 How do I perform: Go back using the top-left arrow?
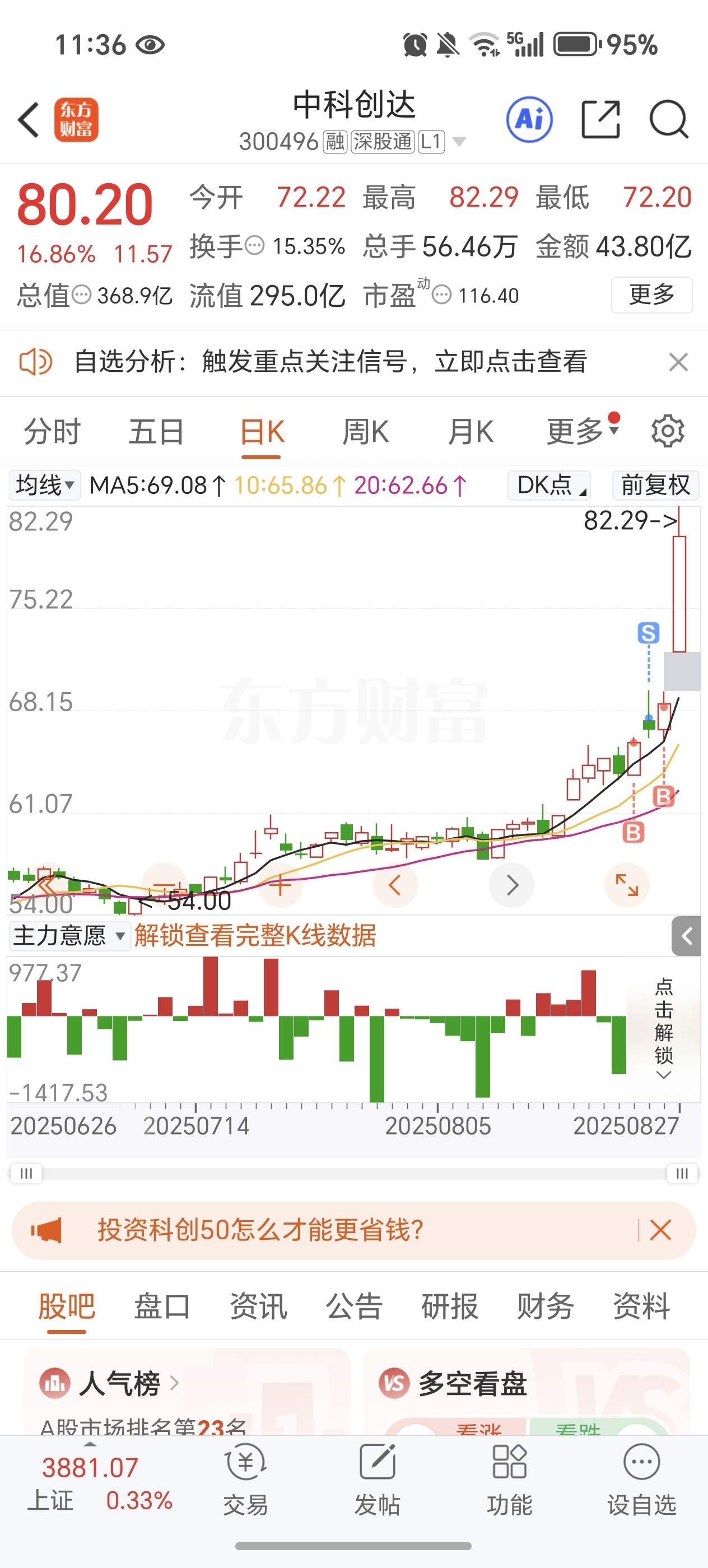click(29, 119)
